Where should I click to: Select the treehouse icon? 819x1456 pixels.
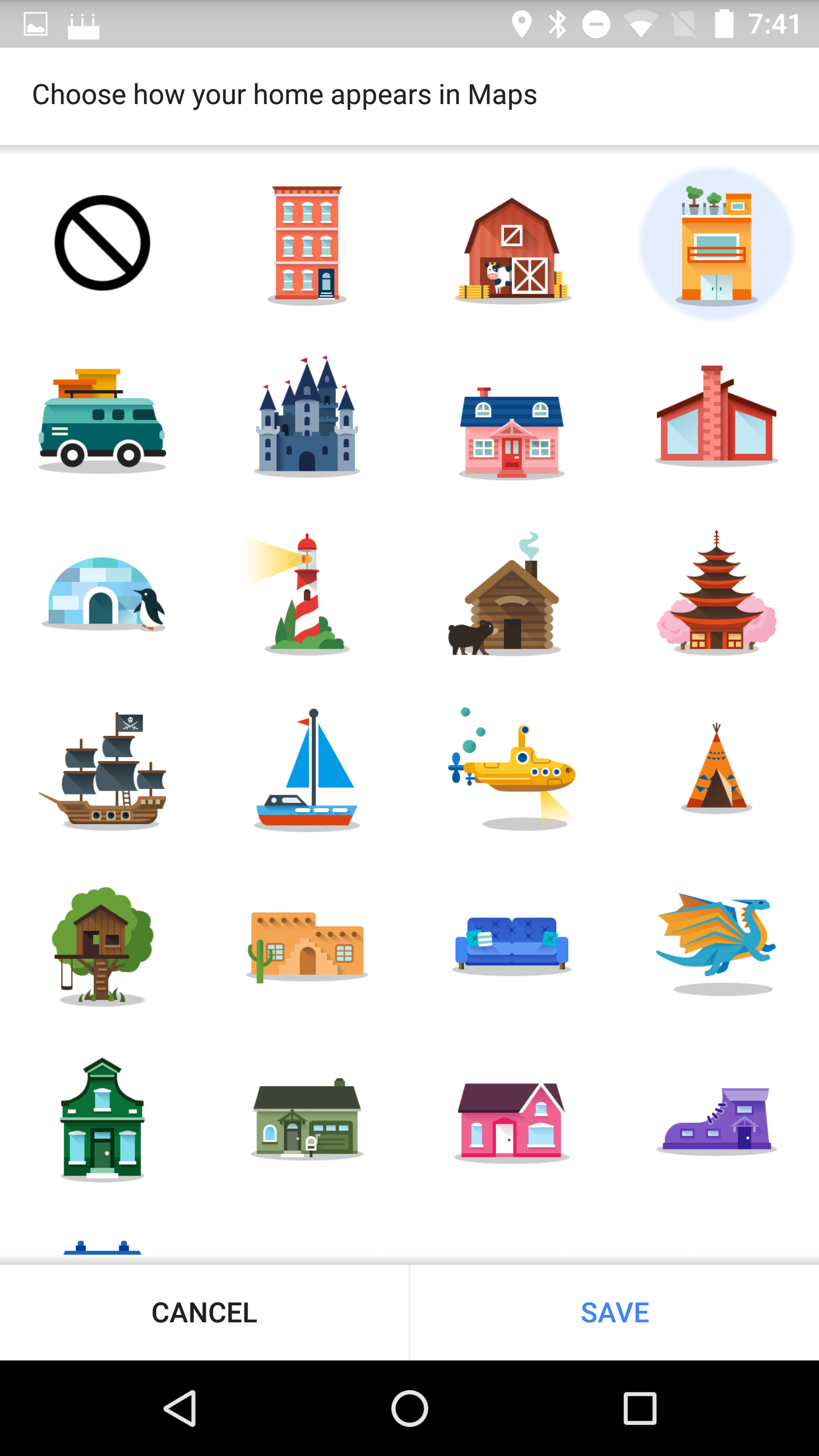[102, 945]
